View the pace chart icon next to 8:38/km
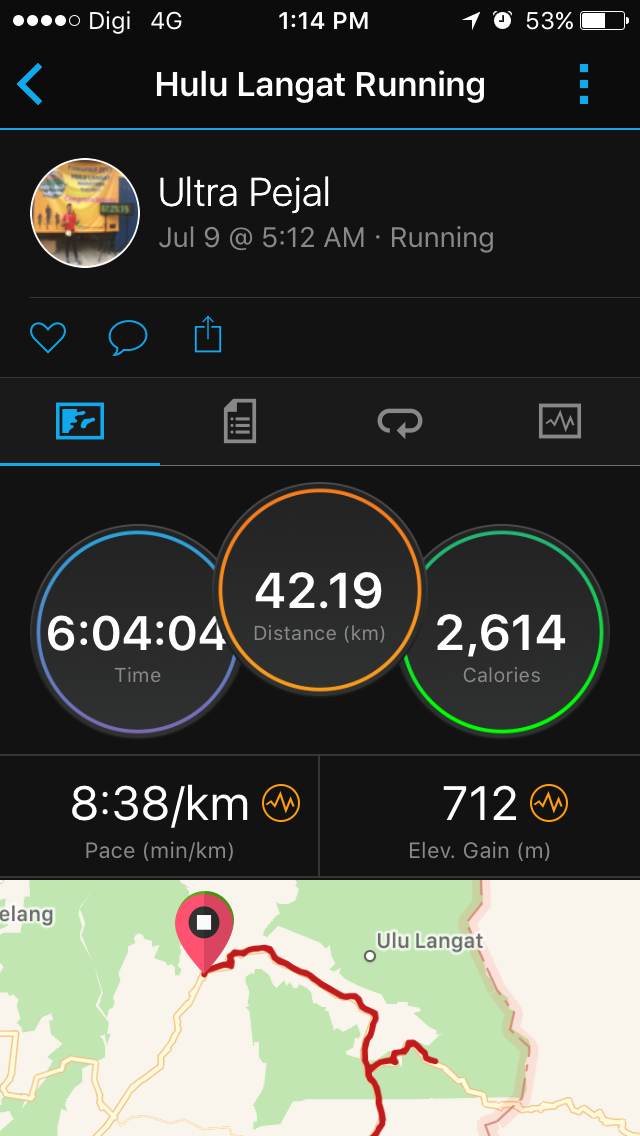The height and width of the screenshot is (1136, 640). click(x=280, y=803)
